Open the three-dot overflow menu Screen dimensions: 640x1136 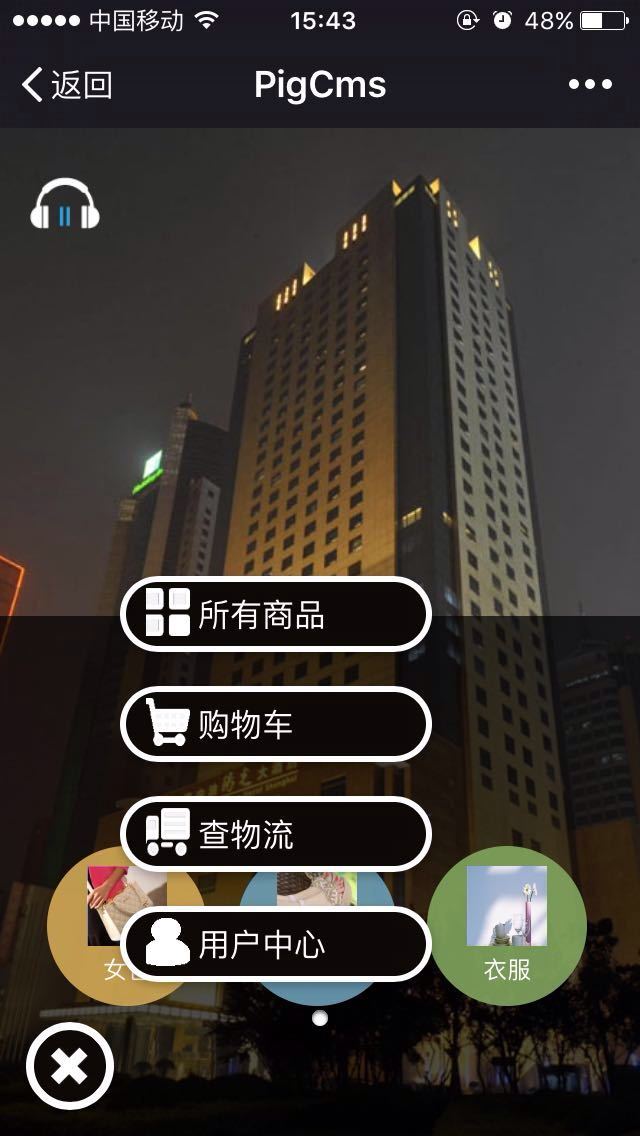coord(590,85)
